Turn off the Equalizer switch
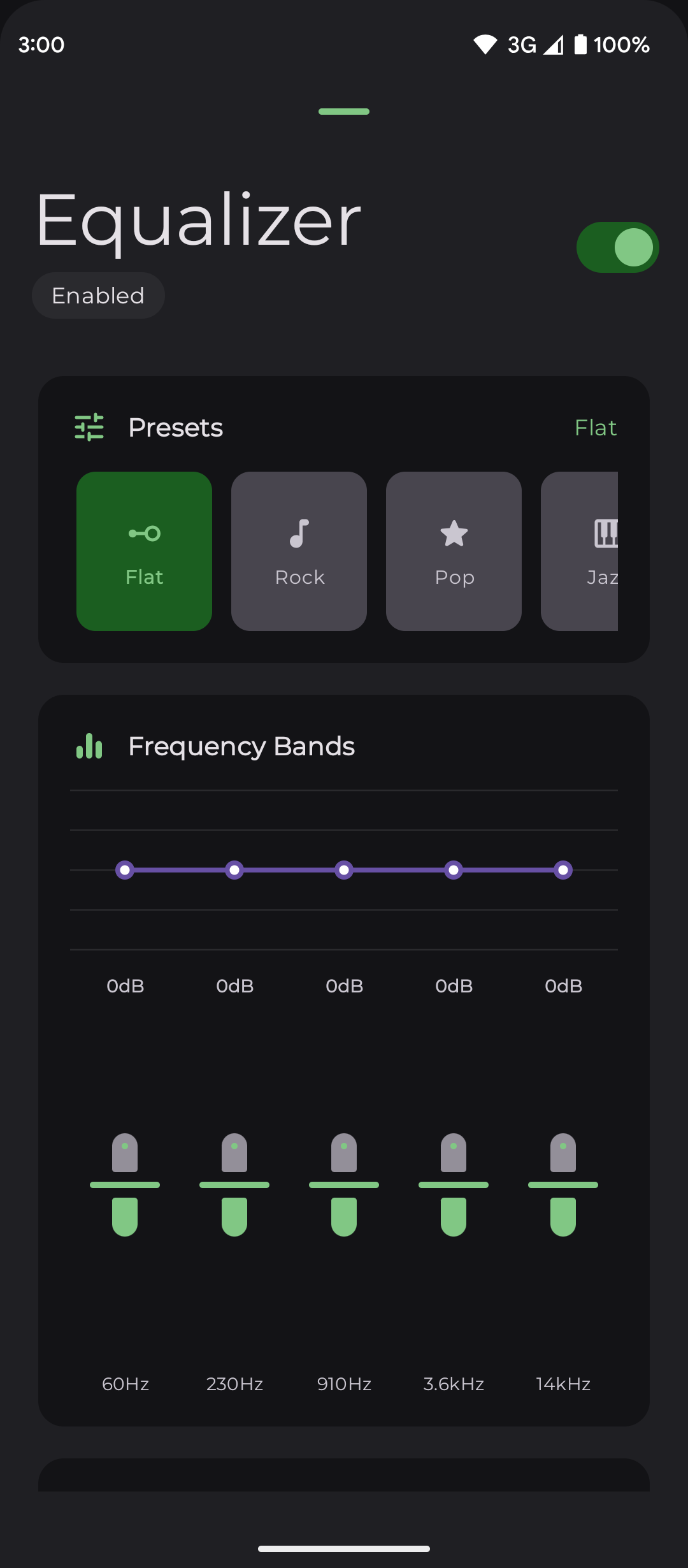Screen dimensions: 688x1568 coord(617,247)
